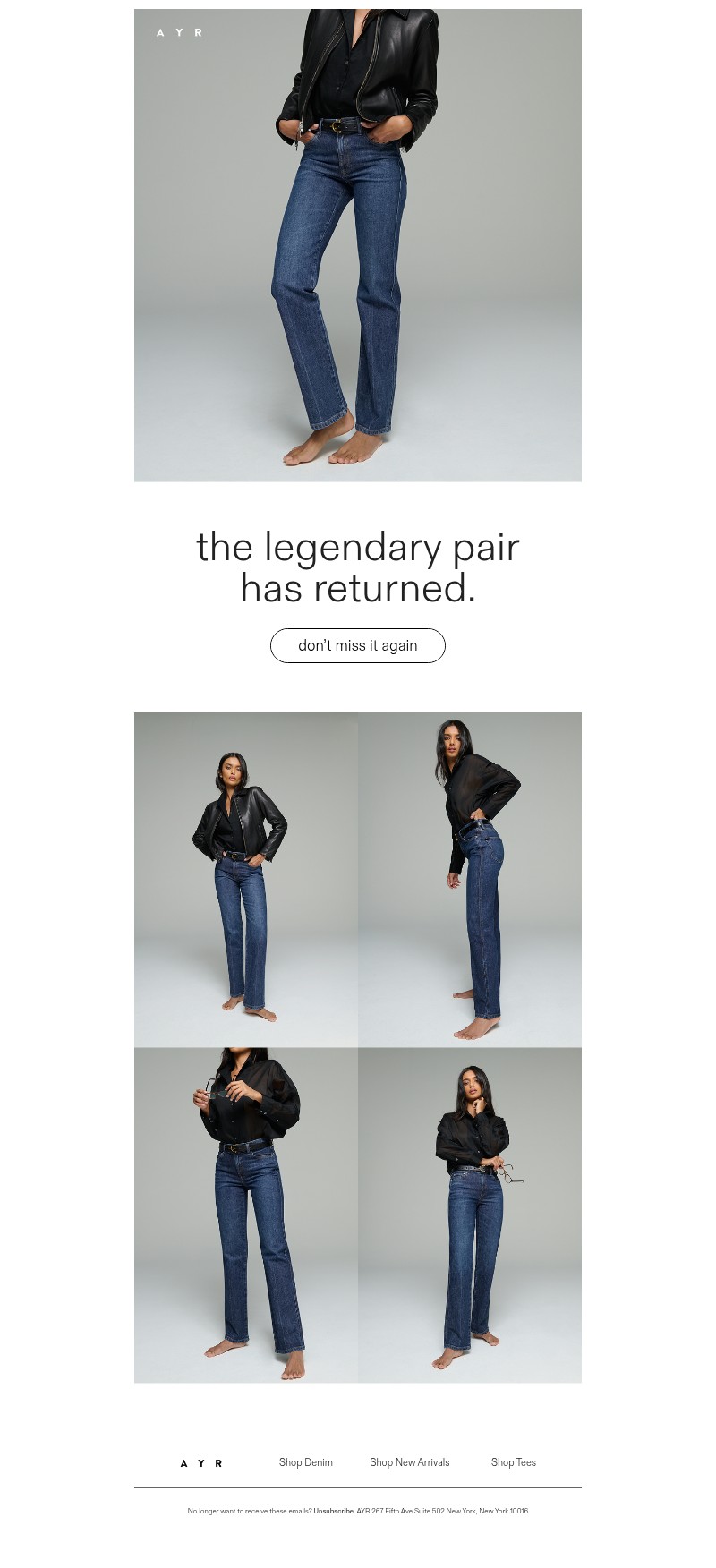Open the four-photo jeans collage
The image size is (716, 1568).
click(x=357, y=1047)
